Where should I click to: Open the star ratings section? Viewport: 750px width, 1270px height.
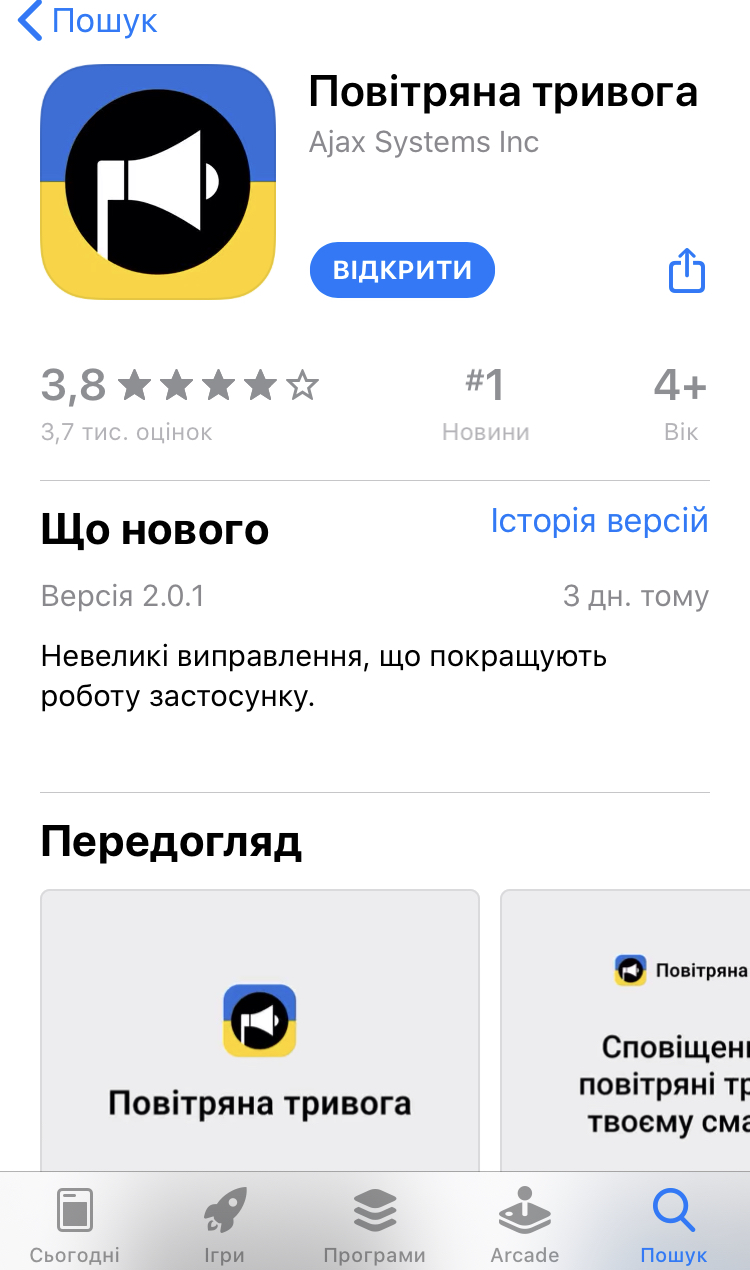pyautogui.click(x=180, y=403)
